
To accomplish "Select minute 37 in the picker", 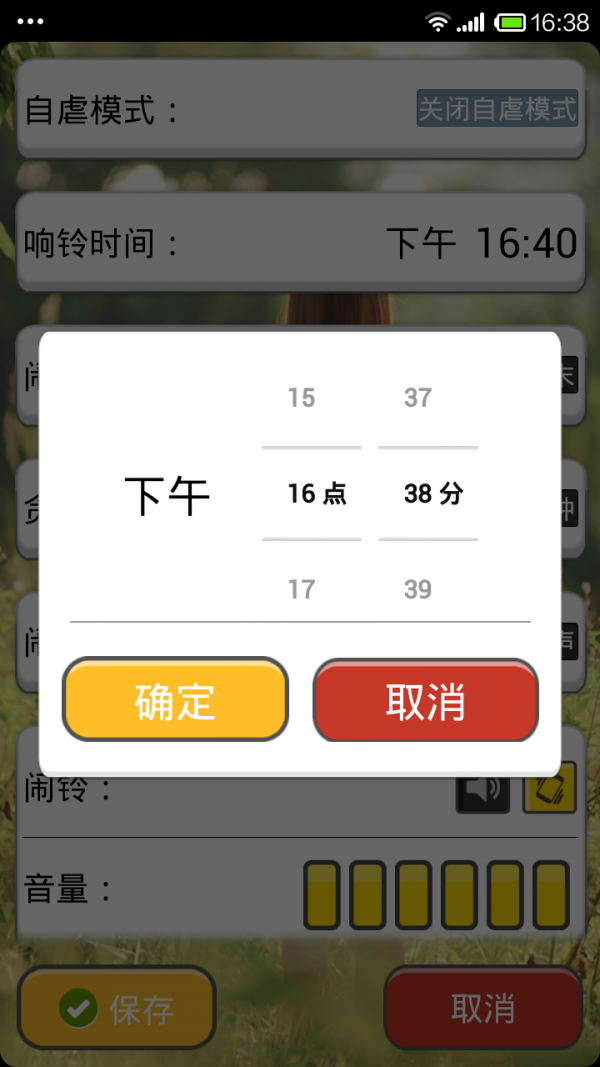I will click(418, 398).
